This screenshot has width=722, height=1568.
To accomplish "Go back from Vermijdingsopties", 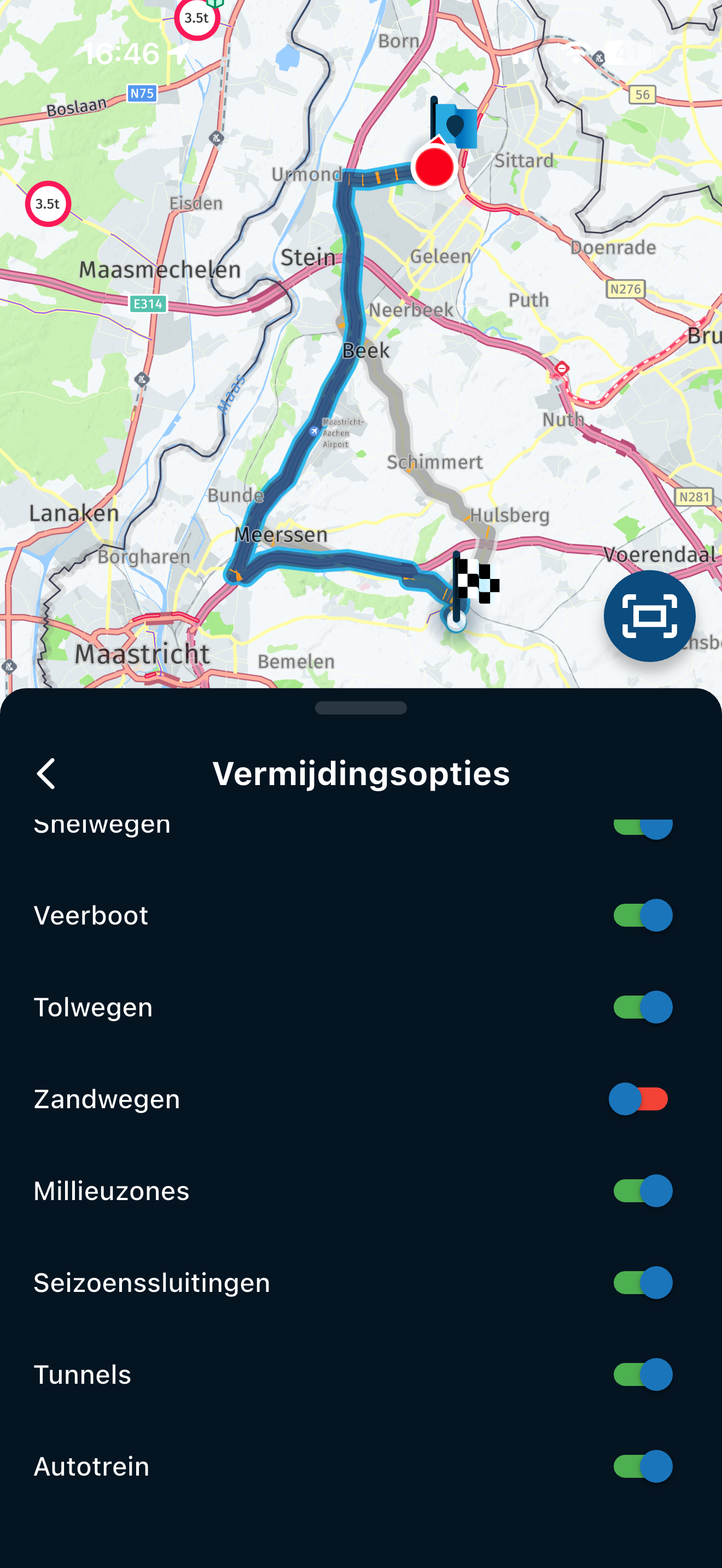I will tap(46, 773).
